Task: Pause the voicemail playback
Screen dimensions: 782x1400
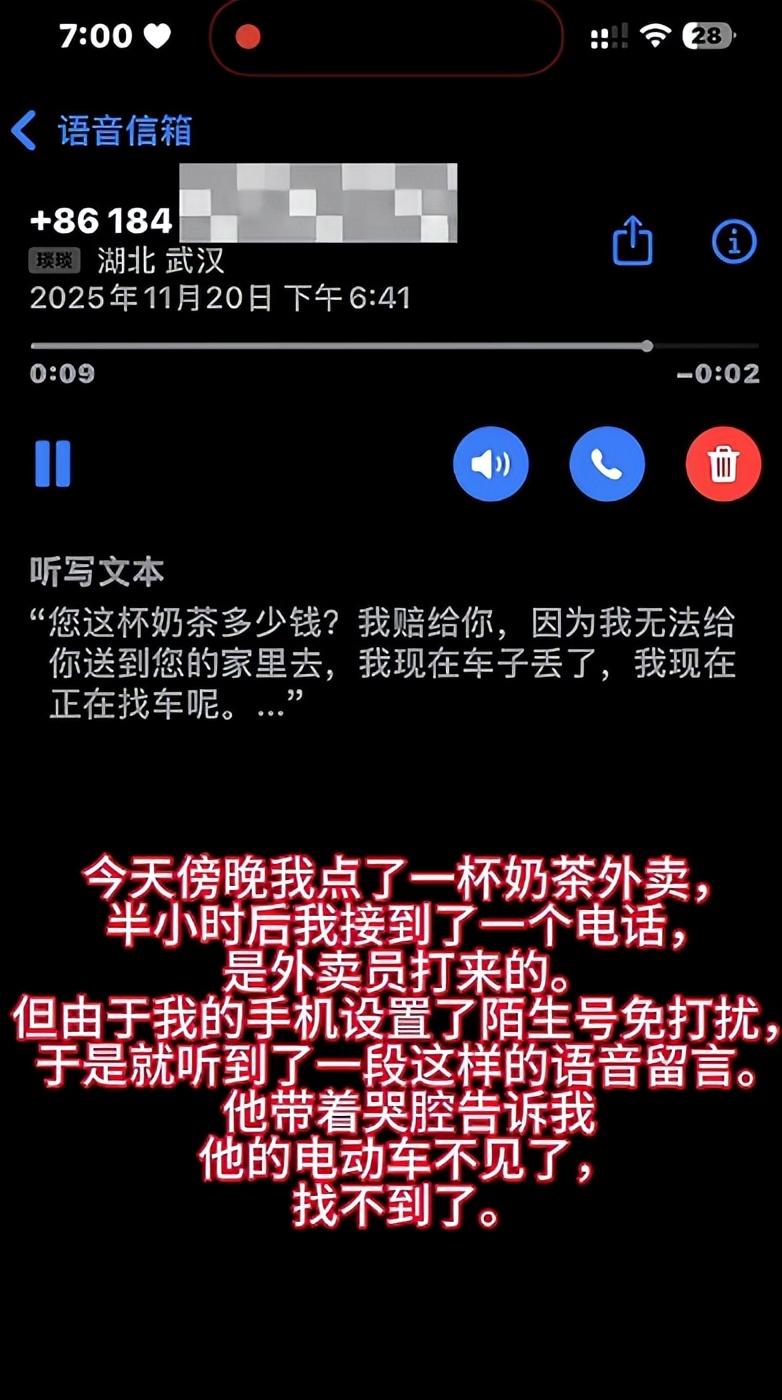Action: click(x=53, y=464)
